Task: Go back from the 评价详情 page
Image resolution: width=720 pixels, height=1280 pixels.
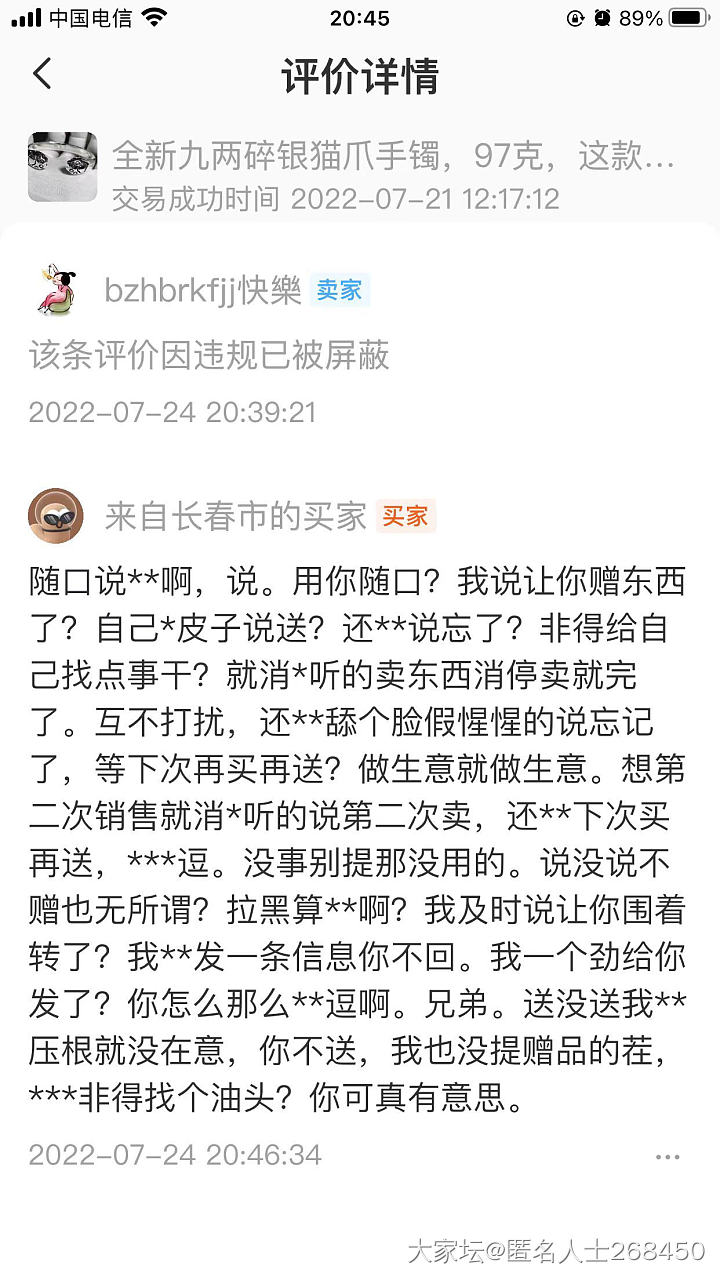Action: (x=42, y=75)
